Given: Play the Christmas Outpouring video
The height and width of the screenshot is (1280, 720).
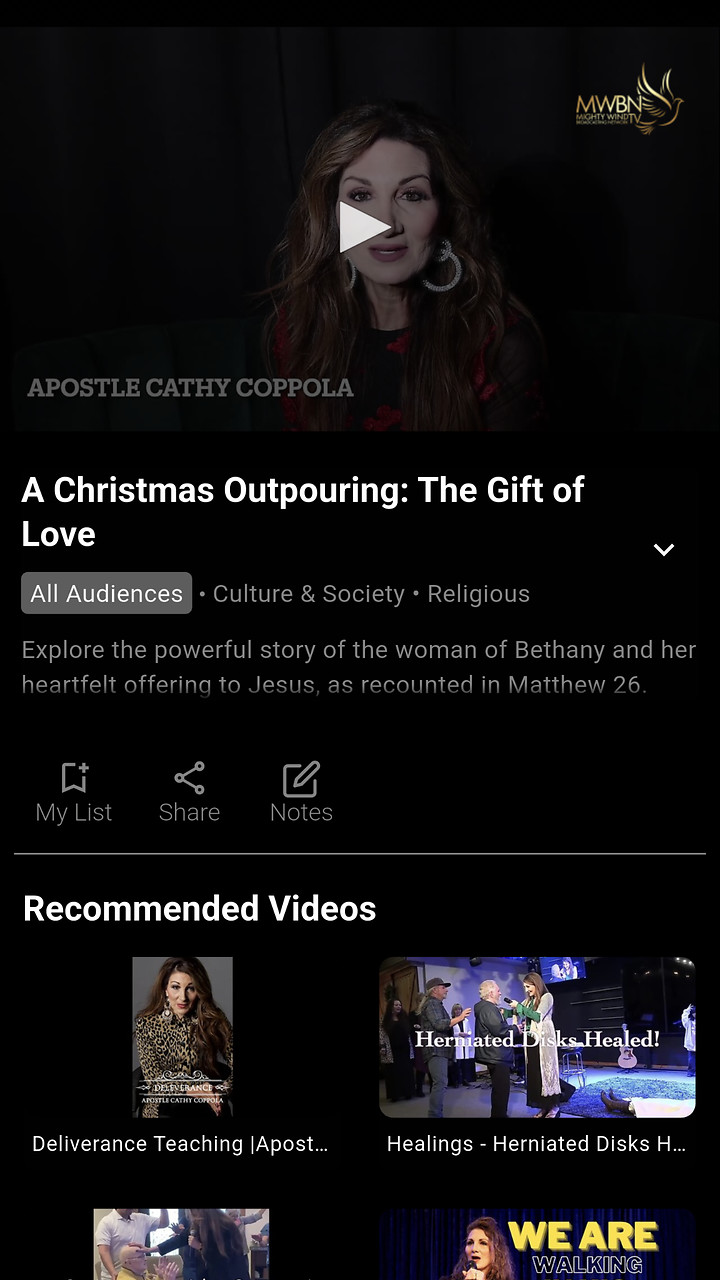Looking at the screenshot, I should [362, 228].
